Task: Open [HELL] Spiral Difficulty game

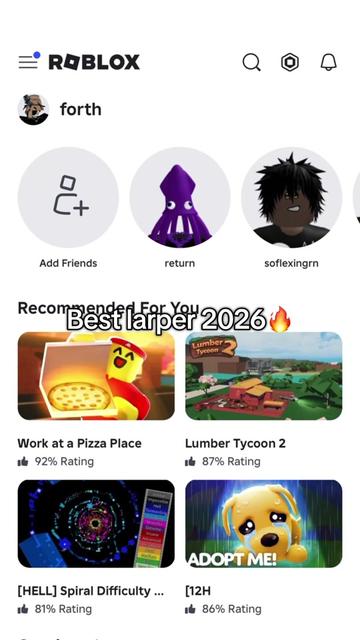Action: 96,524
